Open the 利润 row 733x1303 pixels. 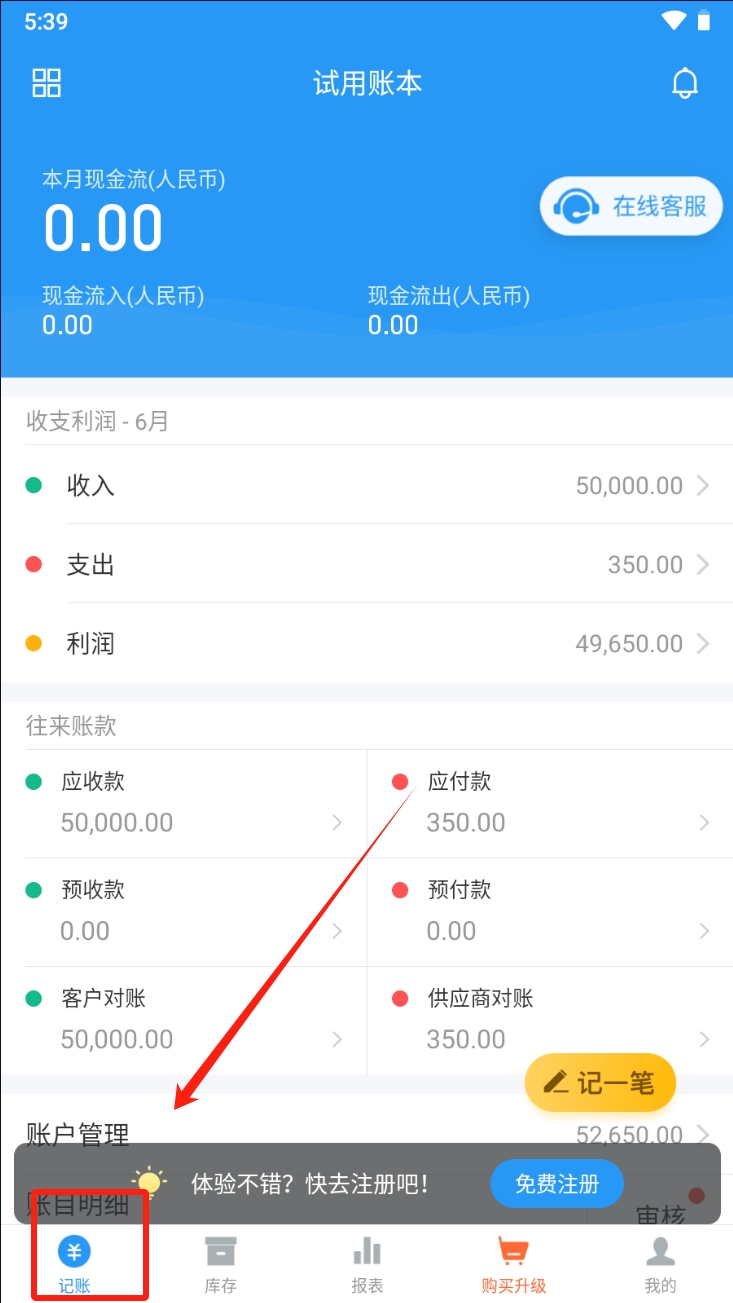(367, 644)
